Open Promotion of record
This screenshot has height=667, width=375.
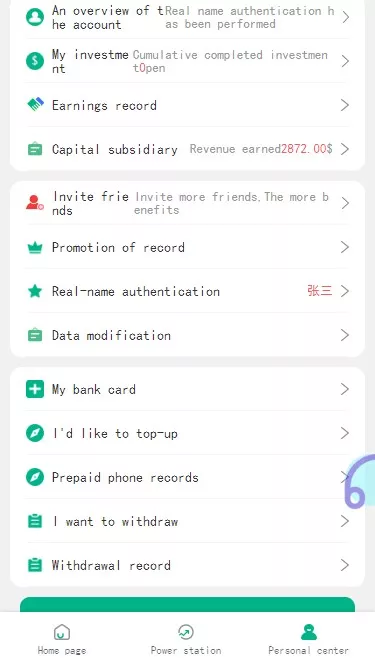point(188,247)
